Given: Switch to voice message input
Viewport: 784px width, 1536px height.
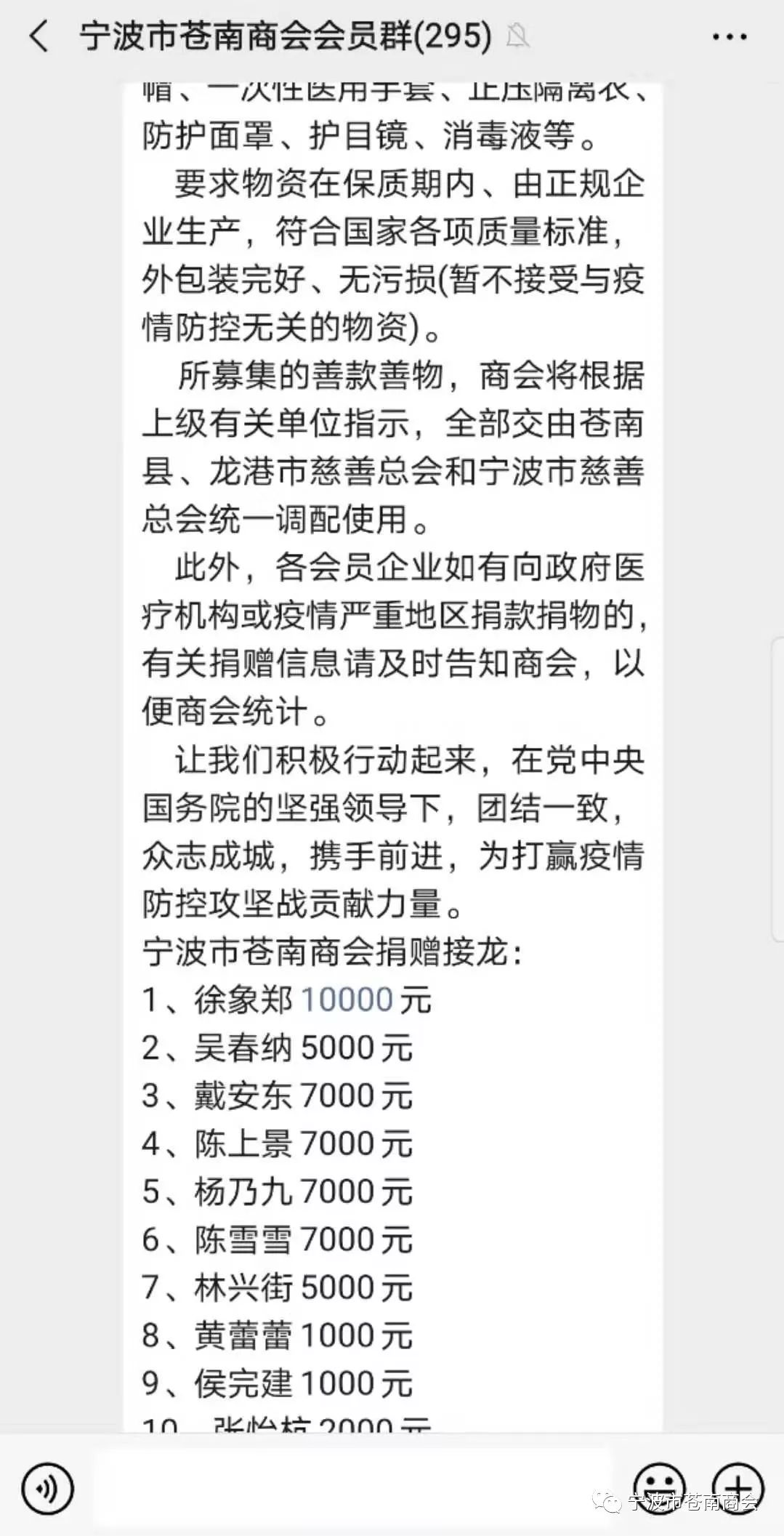Looking at the screenshot, I should [47, 1489].
